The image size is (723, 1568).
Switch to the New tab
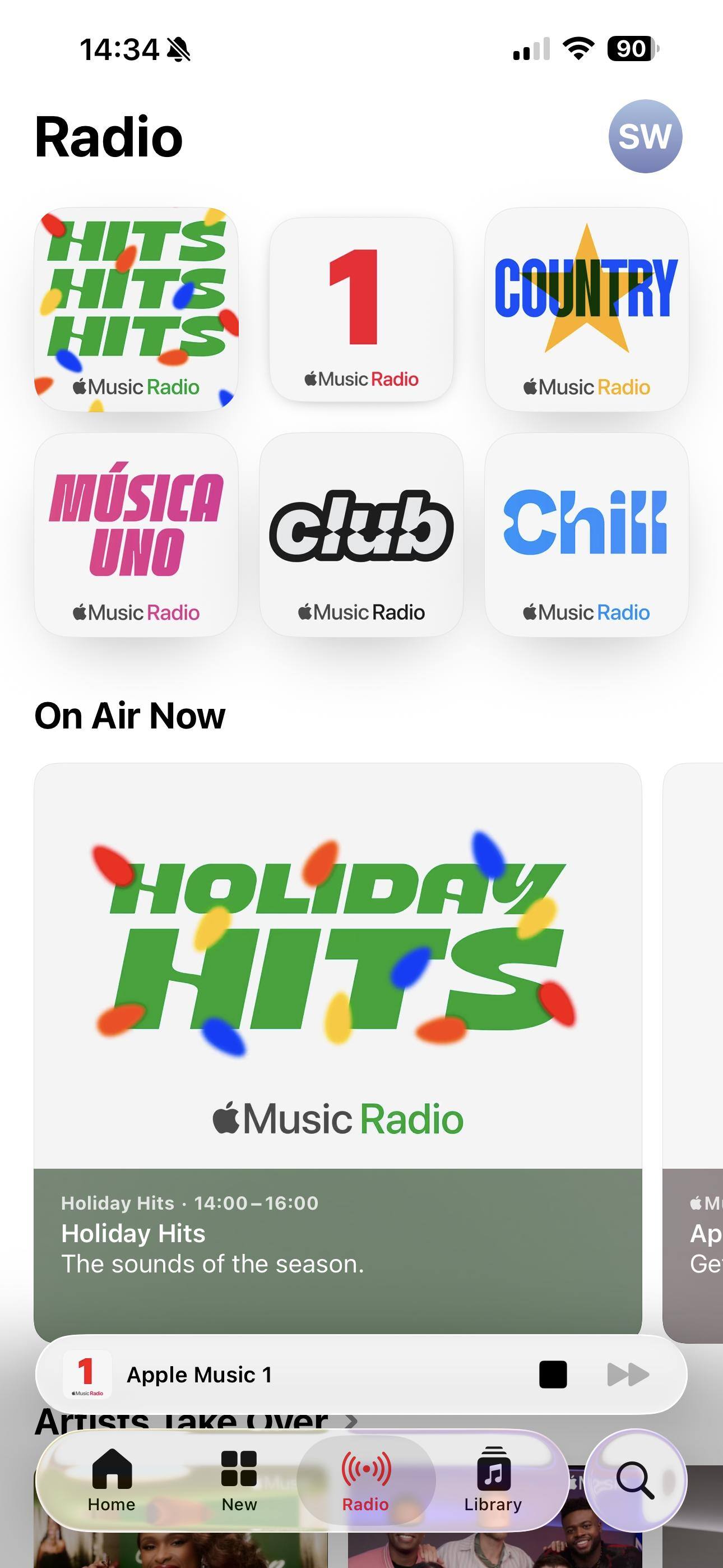click(x=239, y=1479)
